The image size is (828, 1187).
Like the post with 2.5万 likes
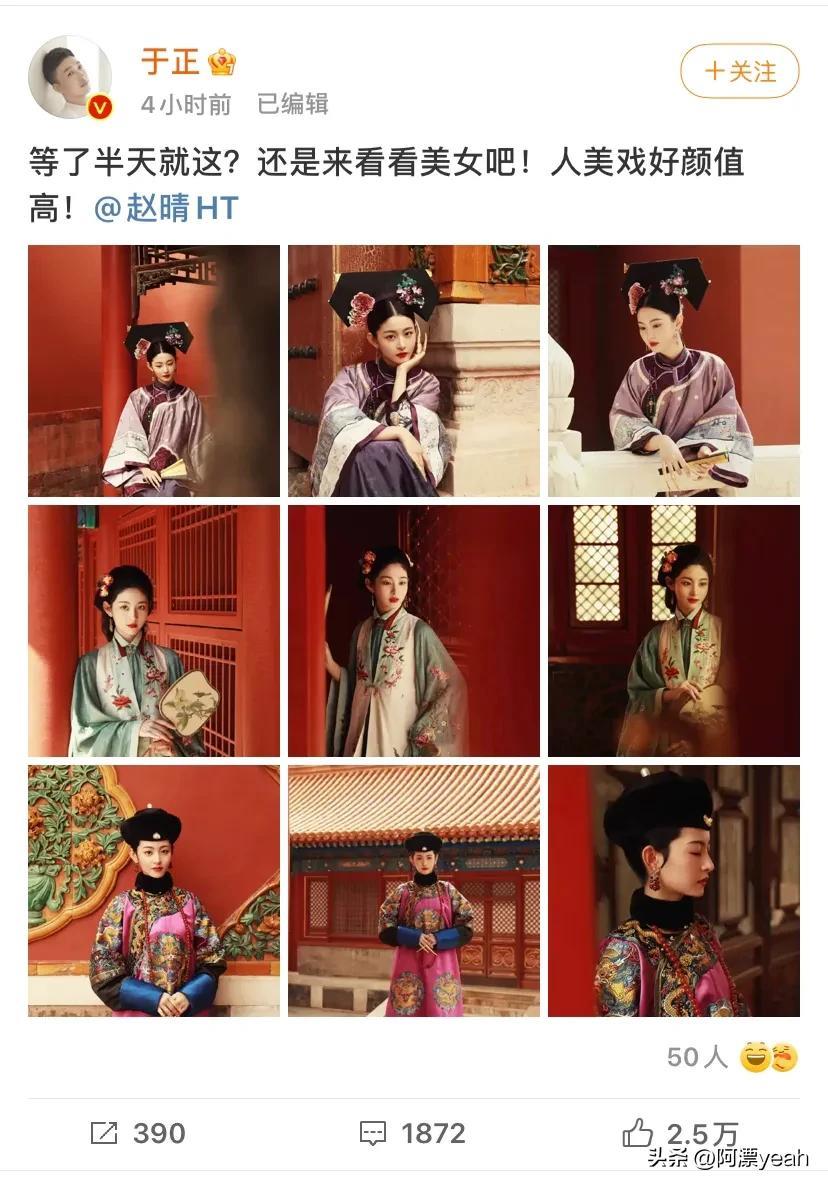(x=680, y=1132)
